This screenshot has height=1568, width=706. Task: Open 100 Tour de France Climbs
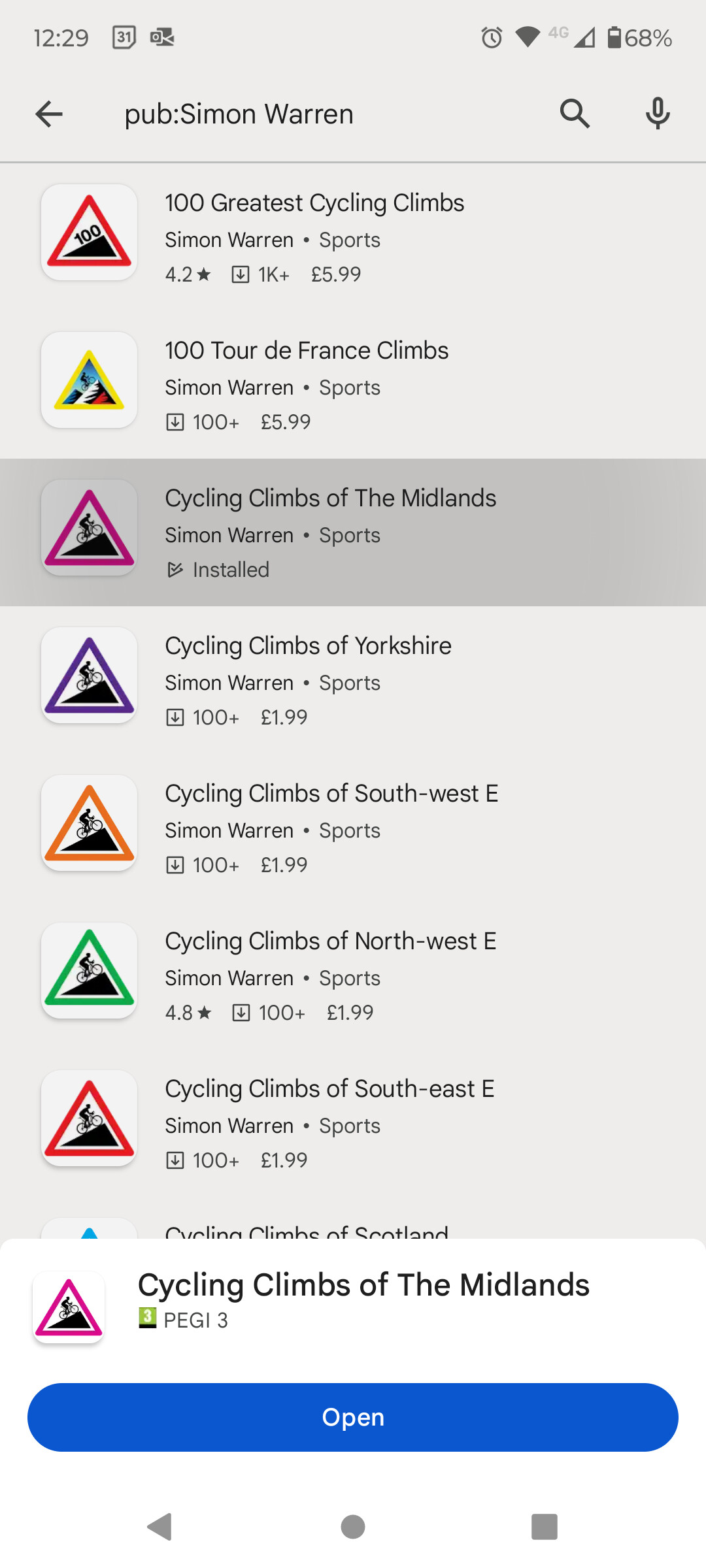353,385
